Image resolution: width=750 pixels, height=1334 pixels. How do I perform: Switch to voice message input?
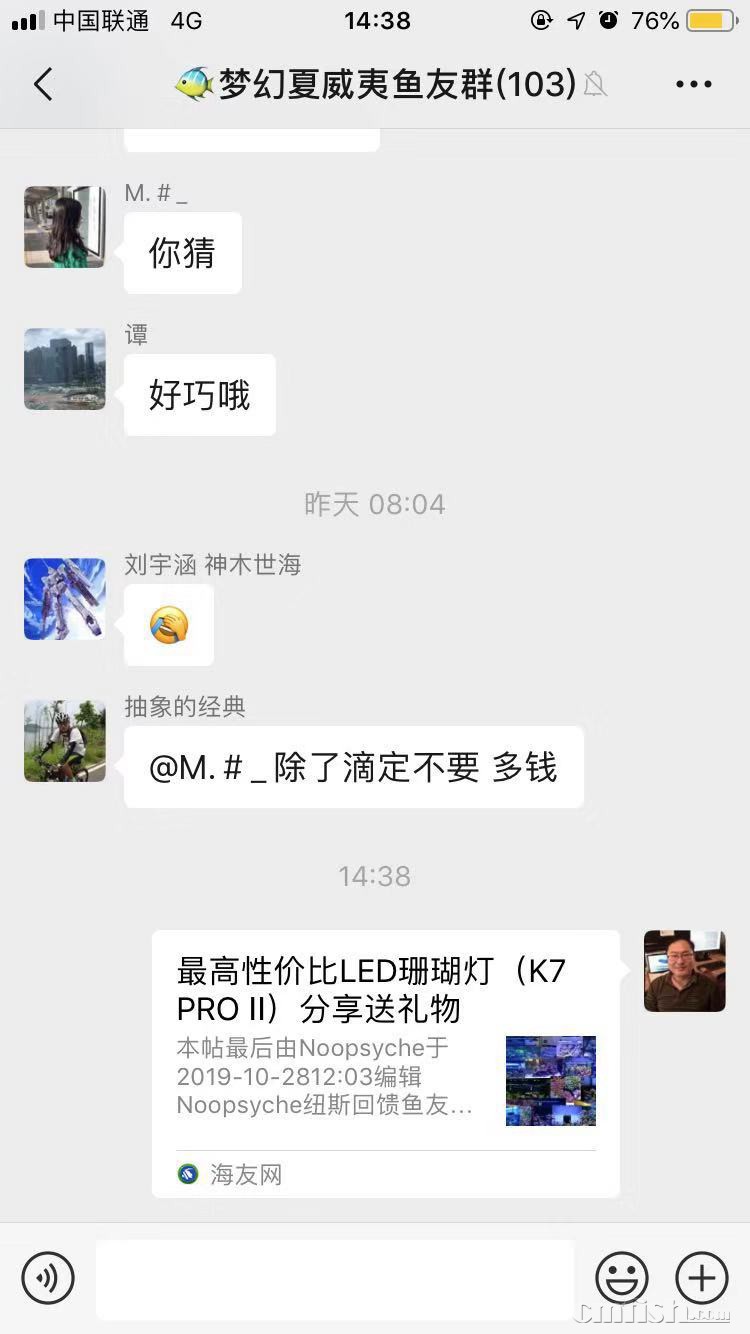[x=48, y=1277]
